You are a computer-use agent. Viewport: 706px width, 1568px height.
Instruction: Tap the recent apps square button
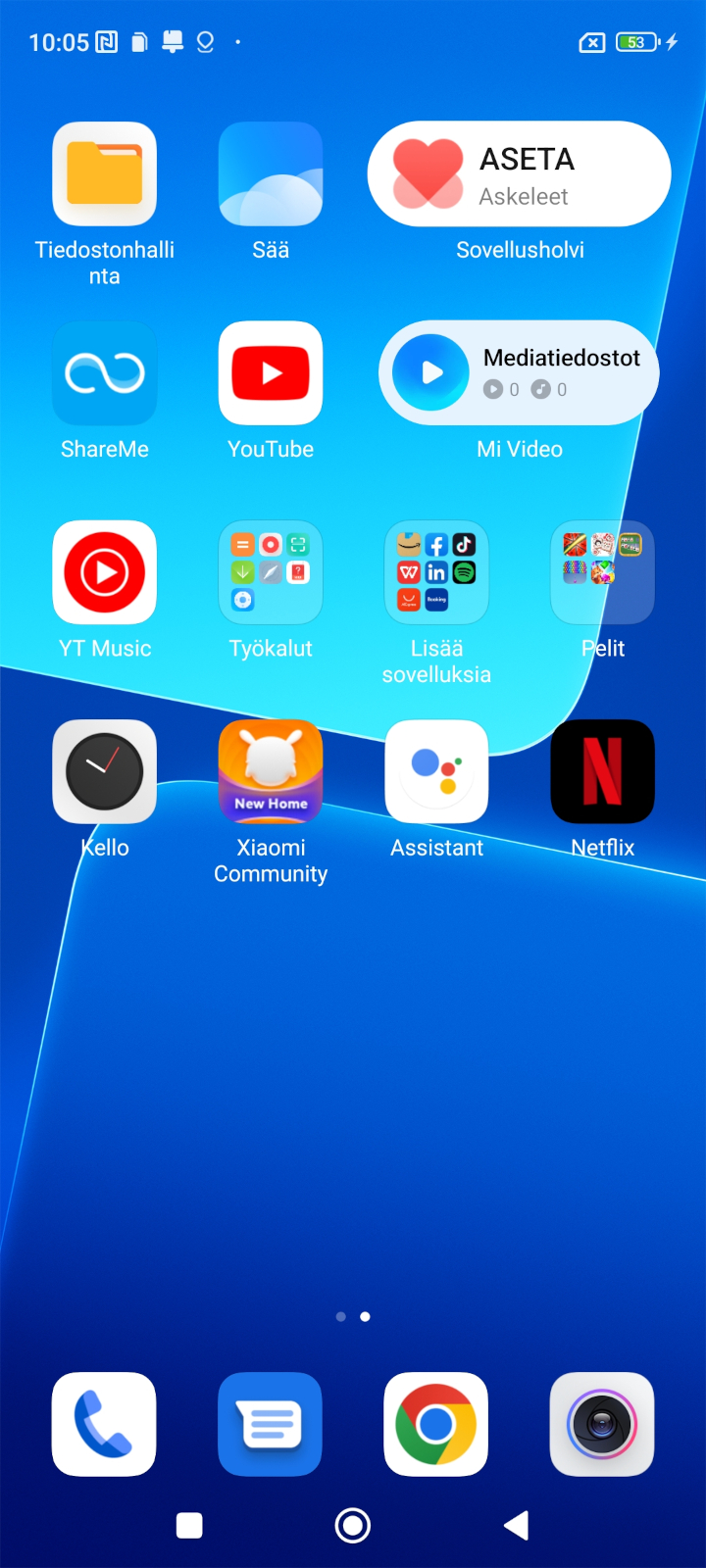[x=189, y=1526]
